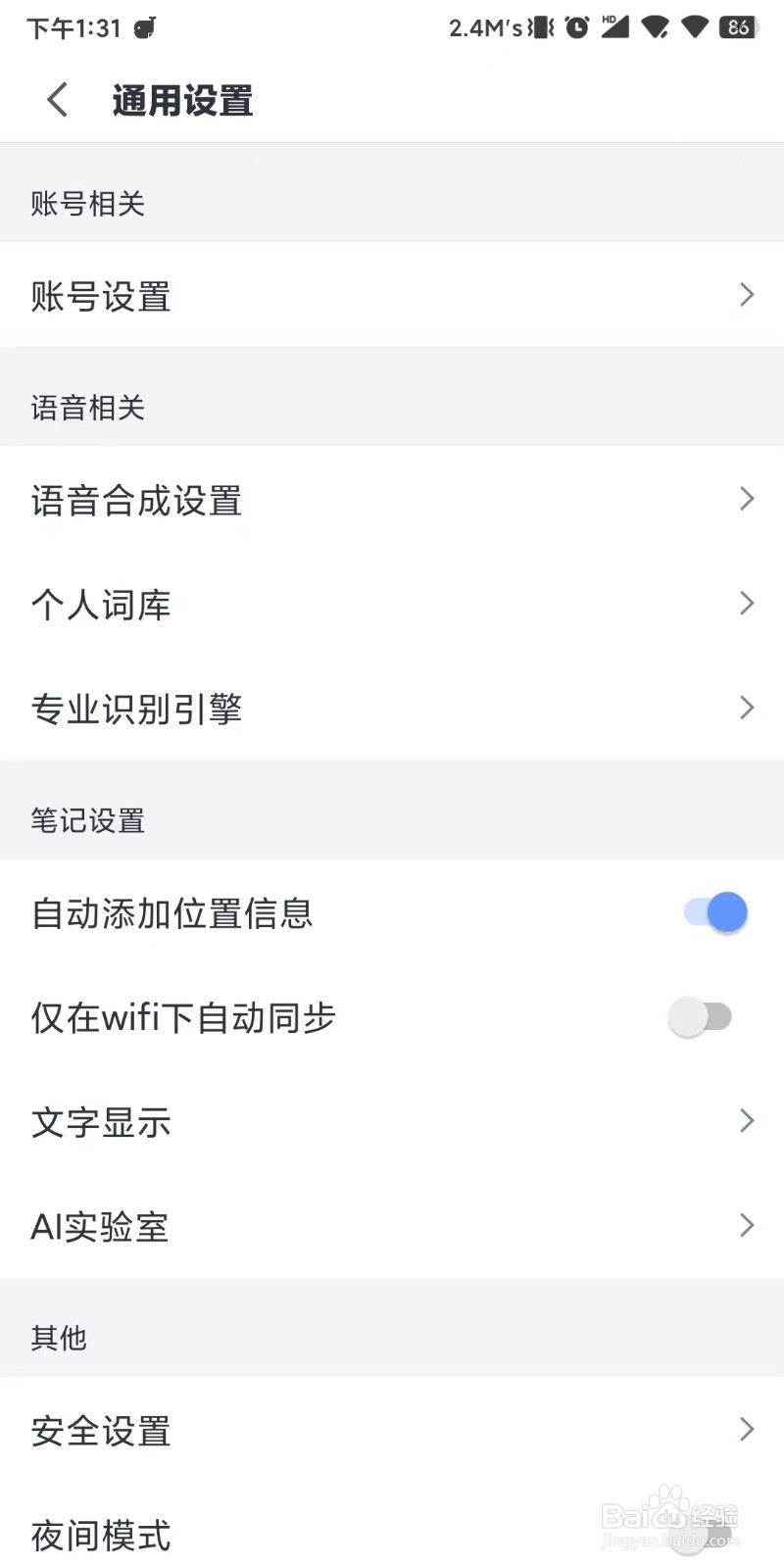Open 语音合成设置 with the arrow

pos(747,500)
